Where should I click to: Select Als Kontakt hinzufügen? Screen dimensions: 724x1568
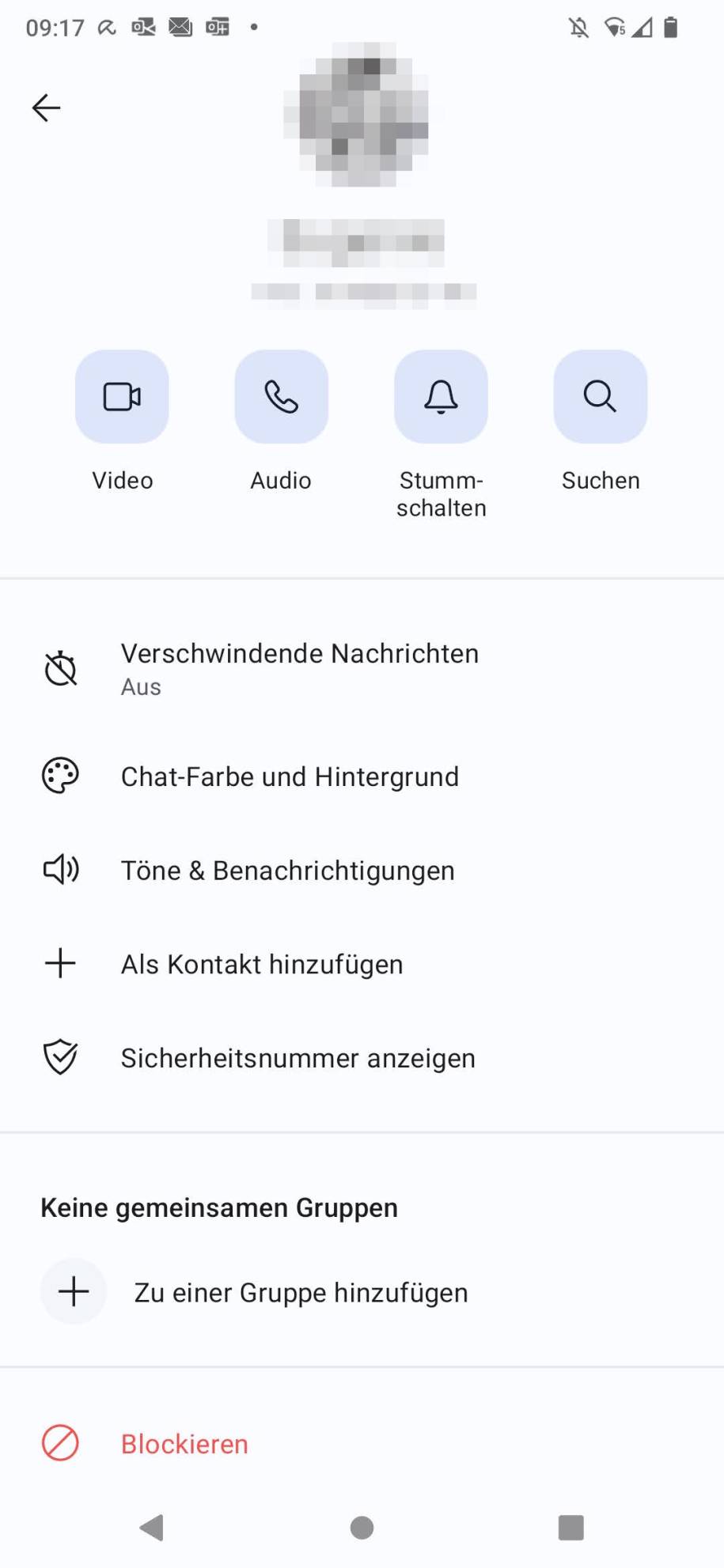coord(262,963)
